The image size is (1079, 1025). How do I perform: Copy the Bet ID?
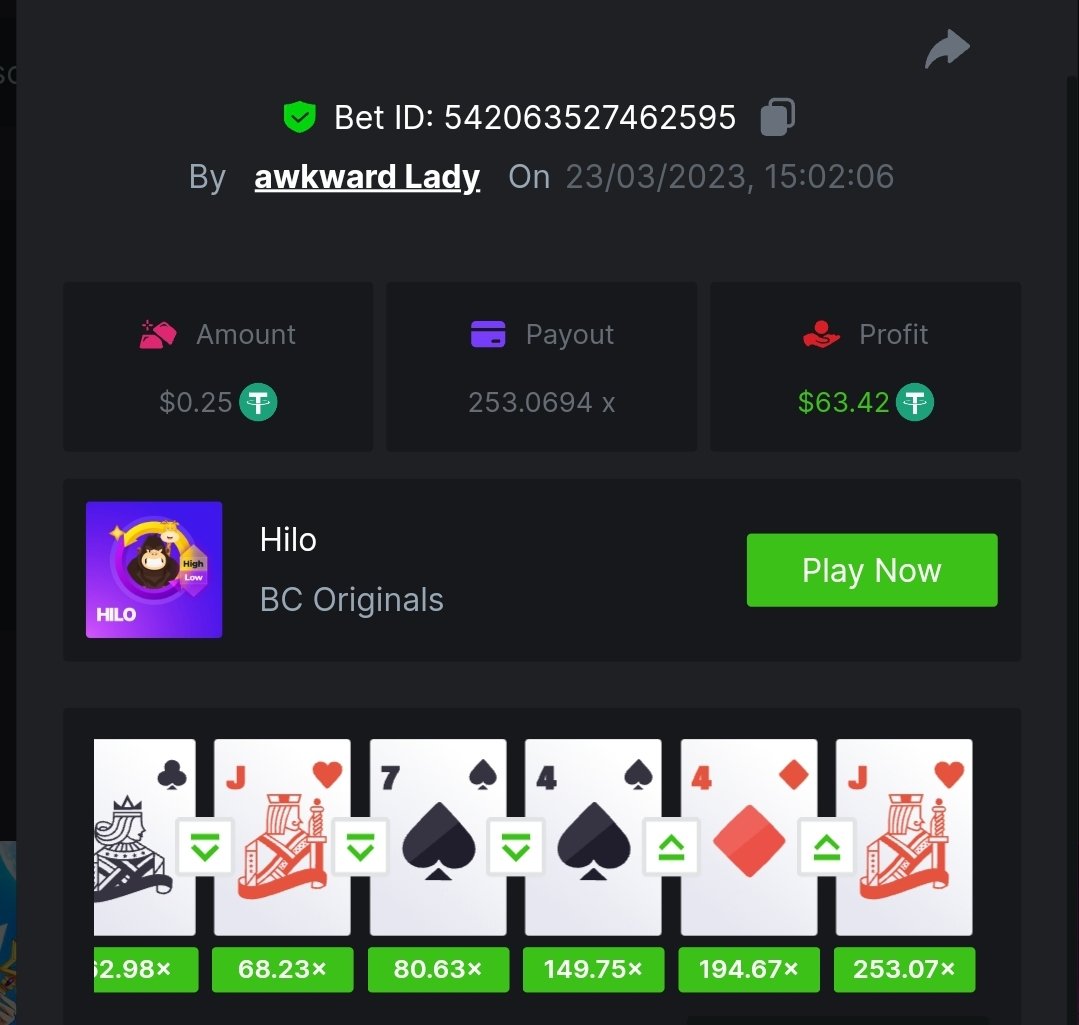(777, 117)
